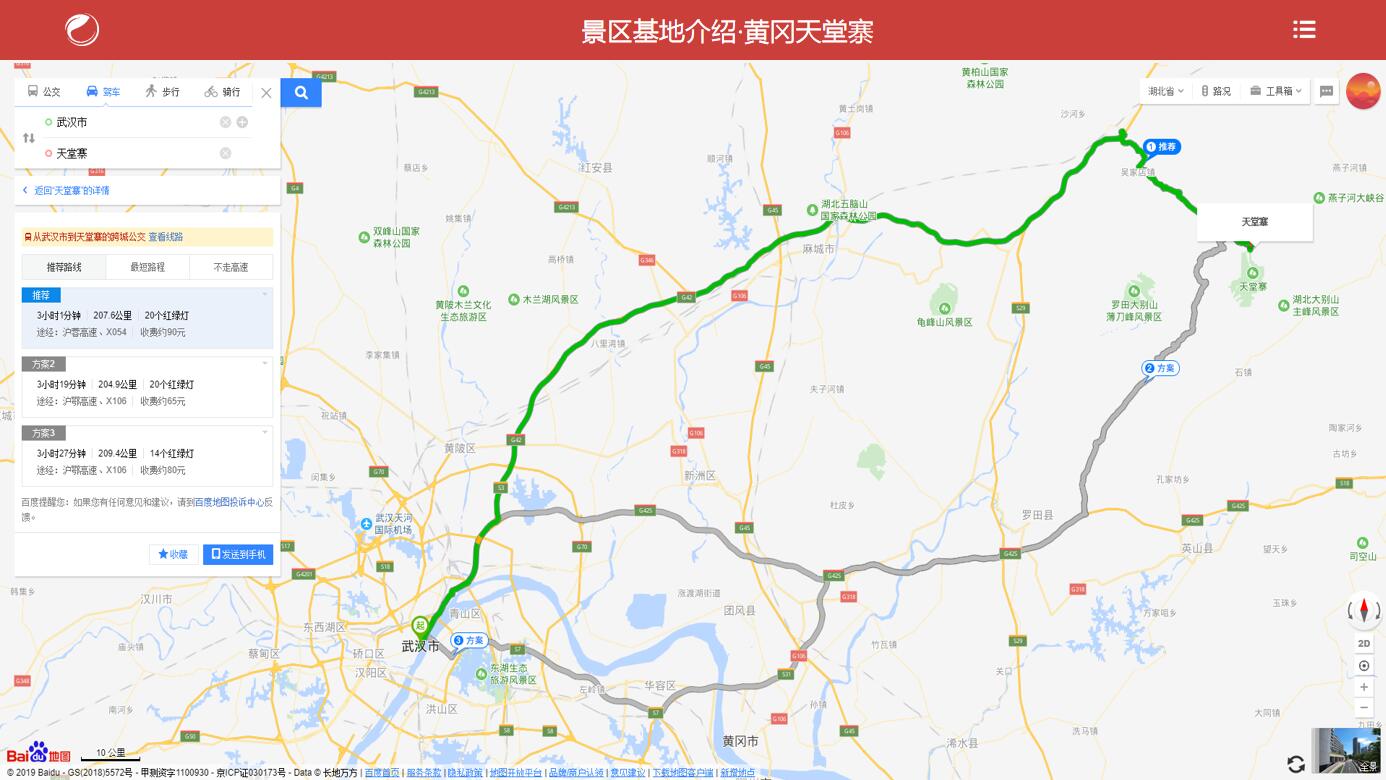1386x780 pixels.
Task: Open the menu list icon in header
Action: (1303, 30)
